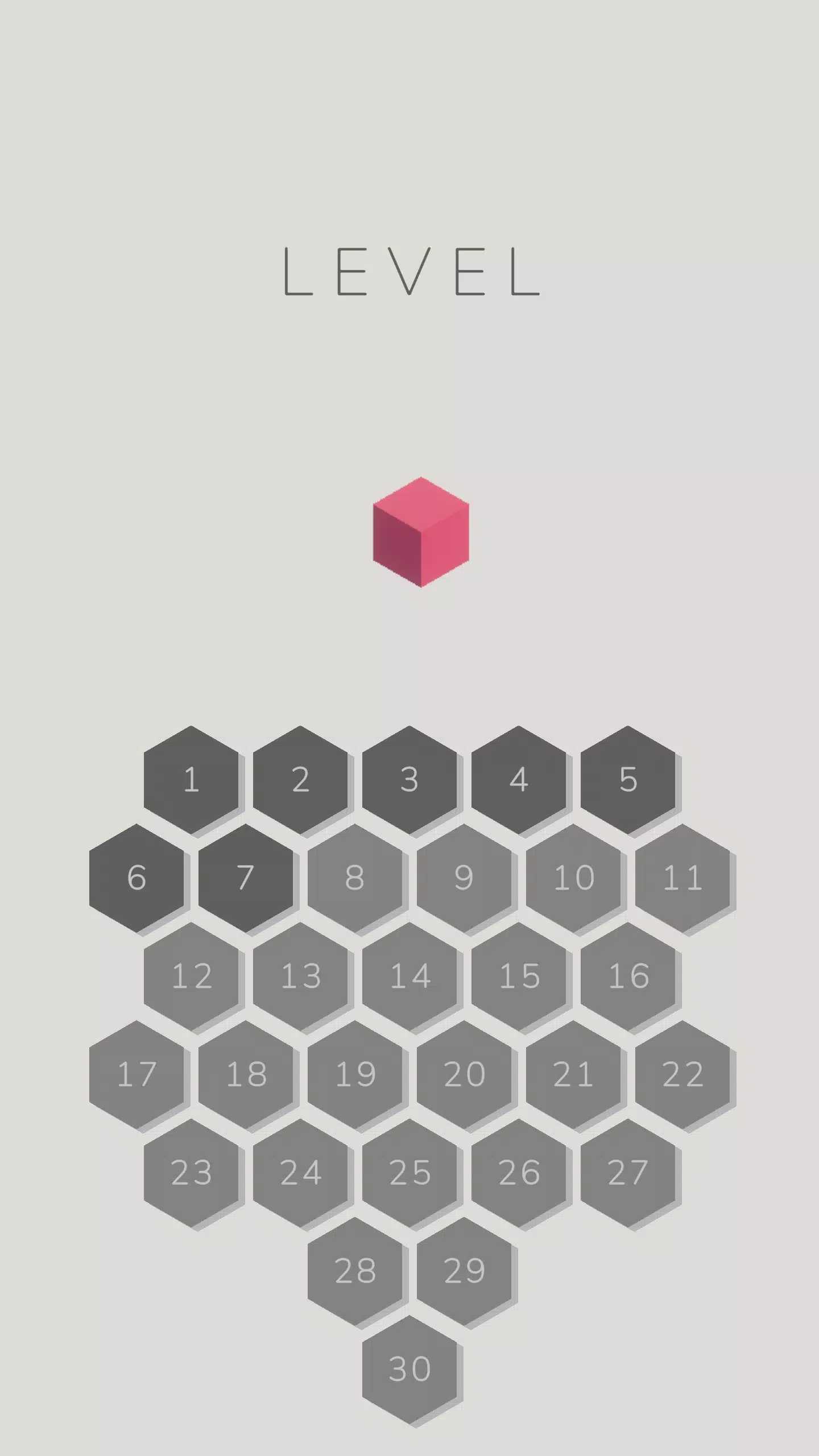Choose level 28
Screen dimensions: 819x1456
click(355, 1271)
